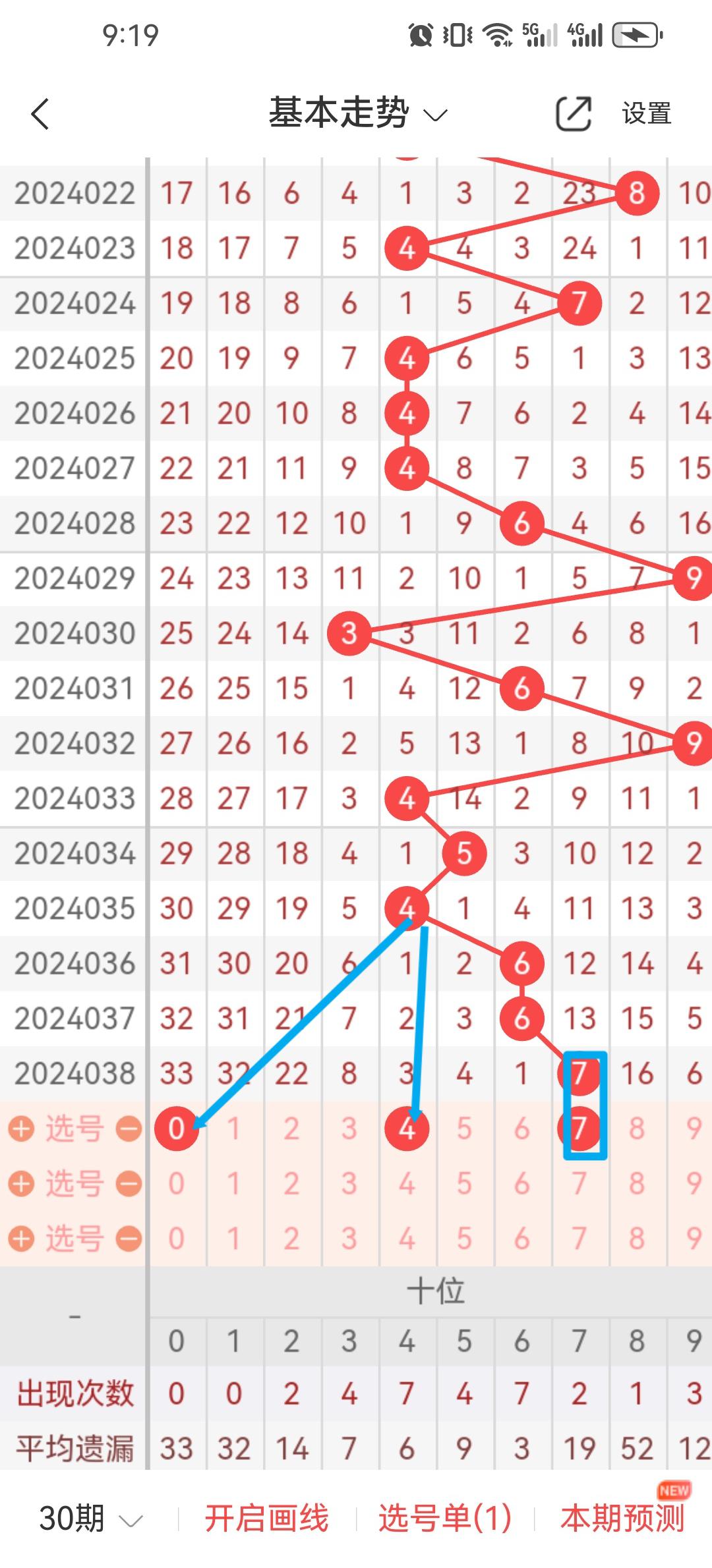Deselect number 4 in first 选号 row
Image resolution: width=712 pixels, height=1568 pixels.
[x=407, y=1129]
